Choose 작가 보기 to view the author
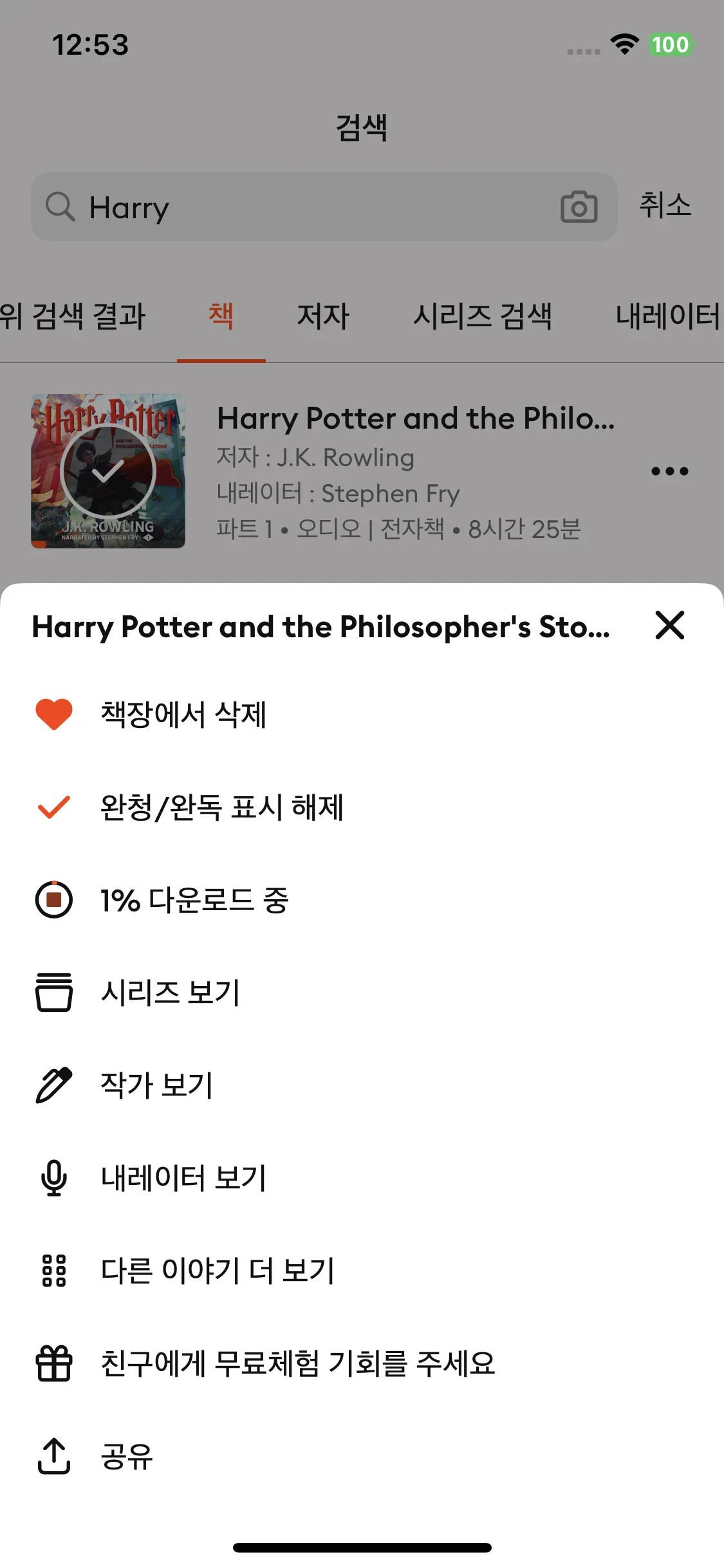 [x=156, y=1085]
